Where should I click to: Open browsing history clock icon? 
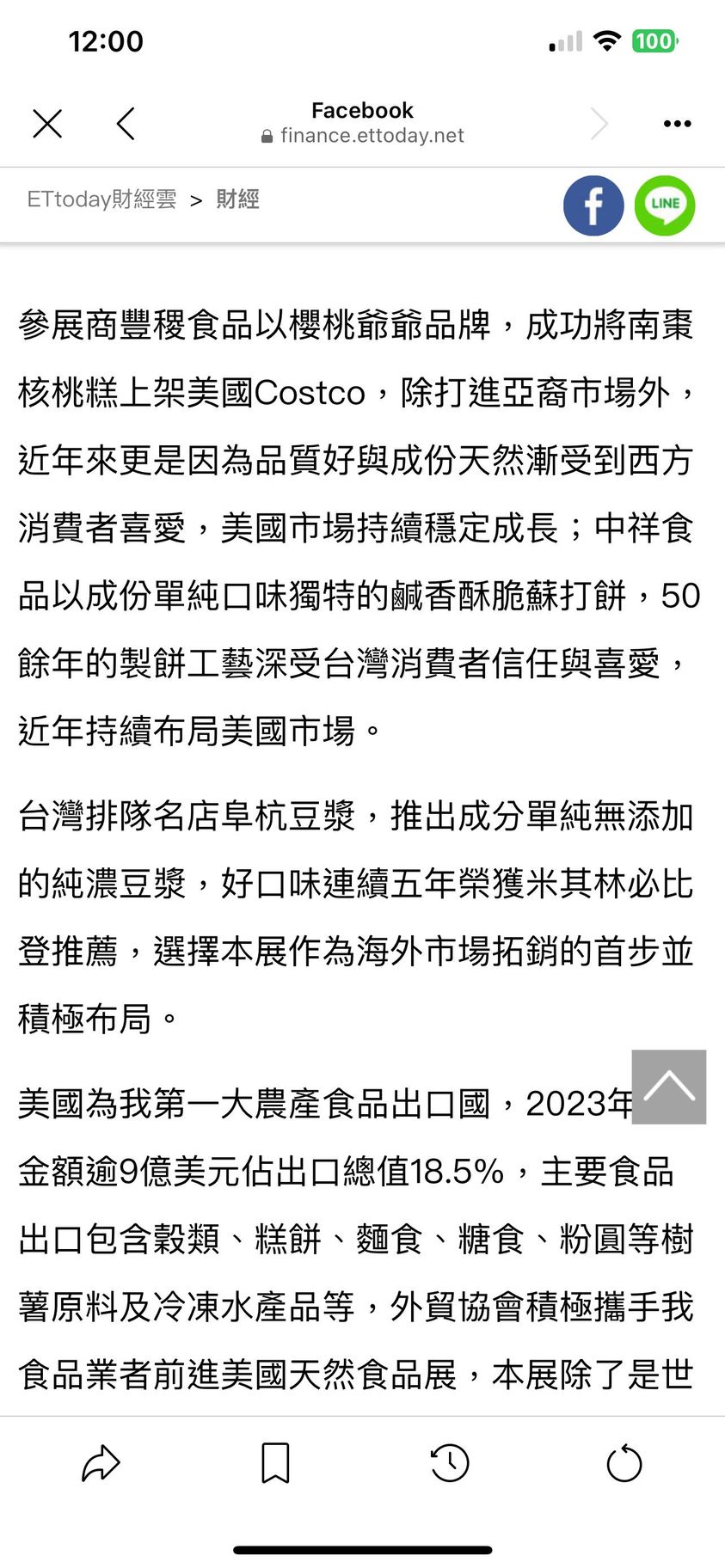[450, 1463]
